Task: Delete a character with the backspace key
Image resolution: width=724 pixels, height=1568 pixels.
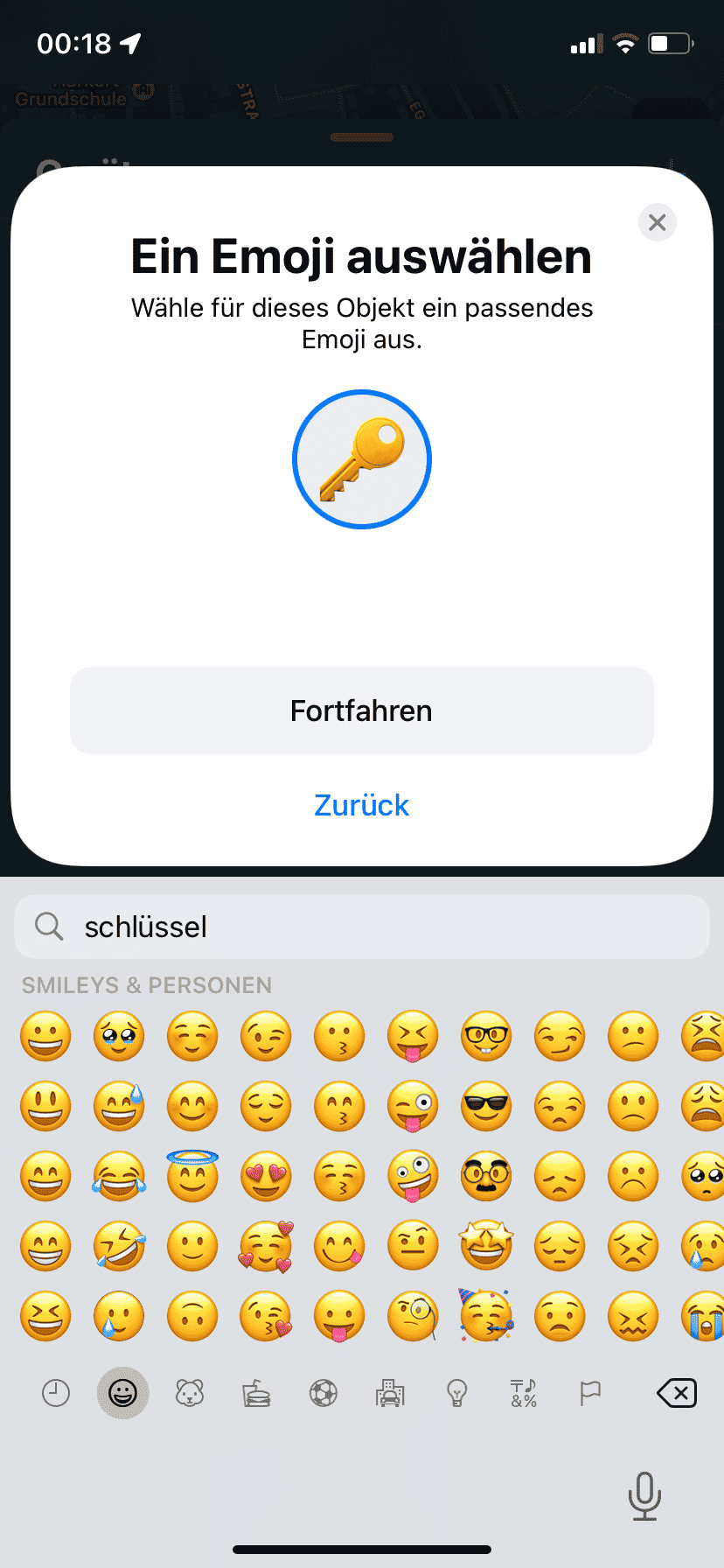Action: pos(677,1393)
